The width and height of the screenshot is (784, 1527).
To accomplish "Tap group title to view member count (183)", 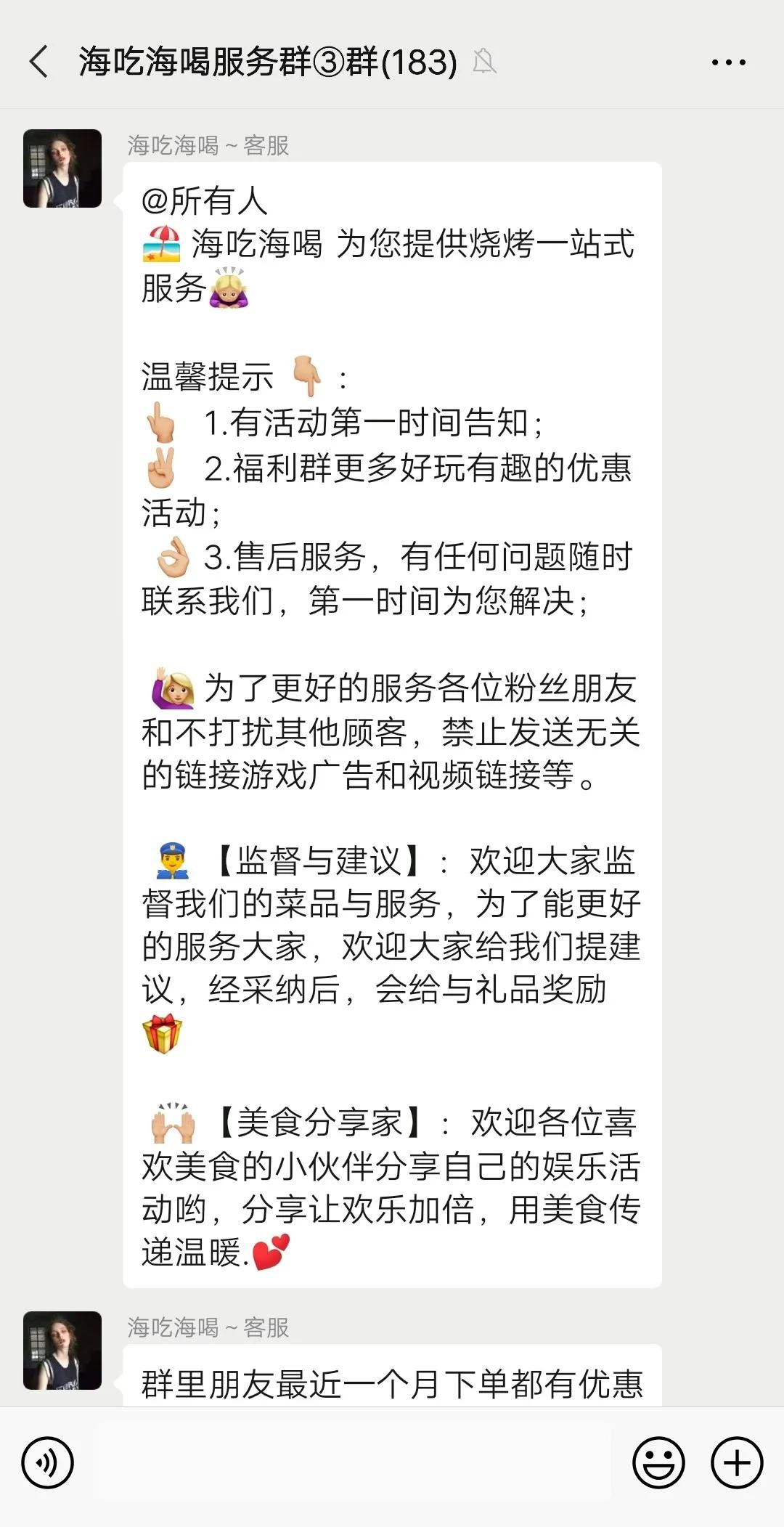I will tap(265, 63).
